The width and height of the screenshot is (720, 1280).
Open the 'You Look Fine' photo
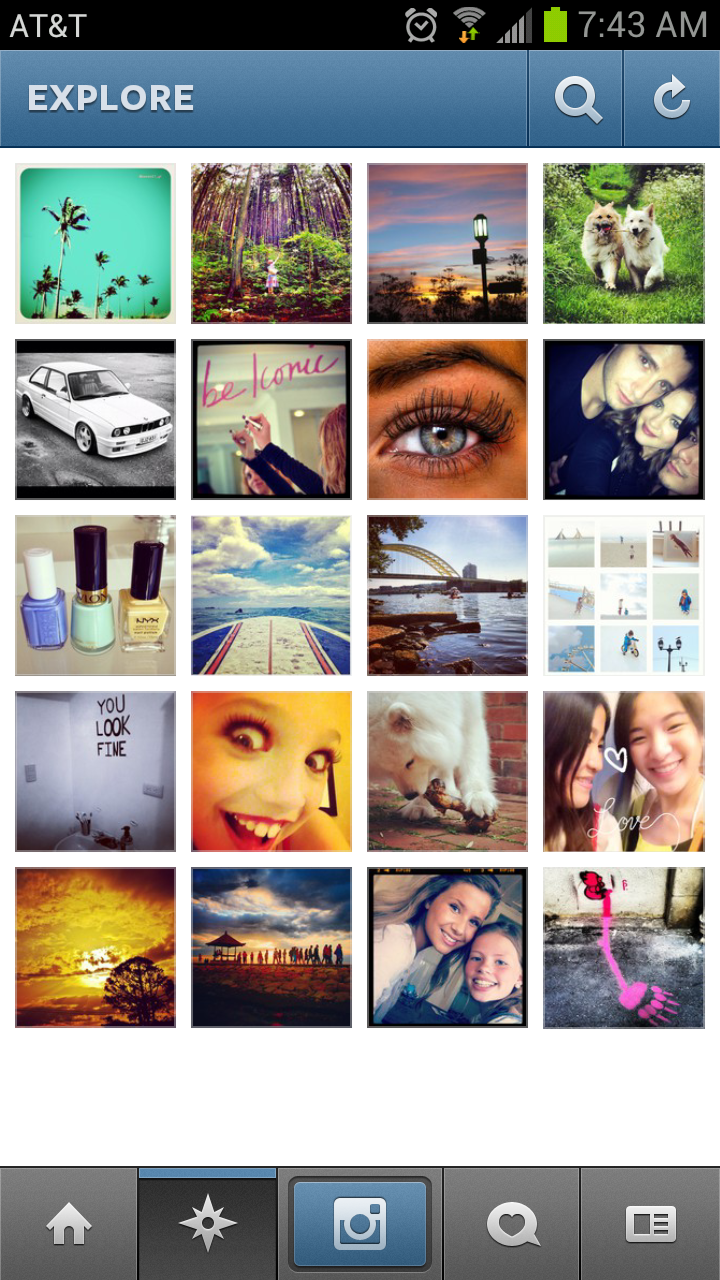tap(96, 772)
